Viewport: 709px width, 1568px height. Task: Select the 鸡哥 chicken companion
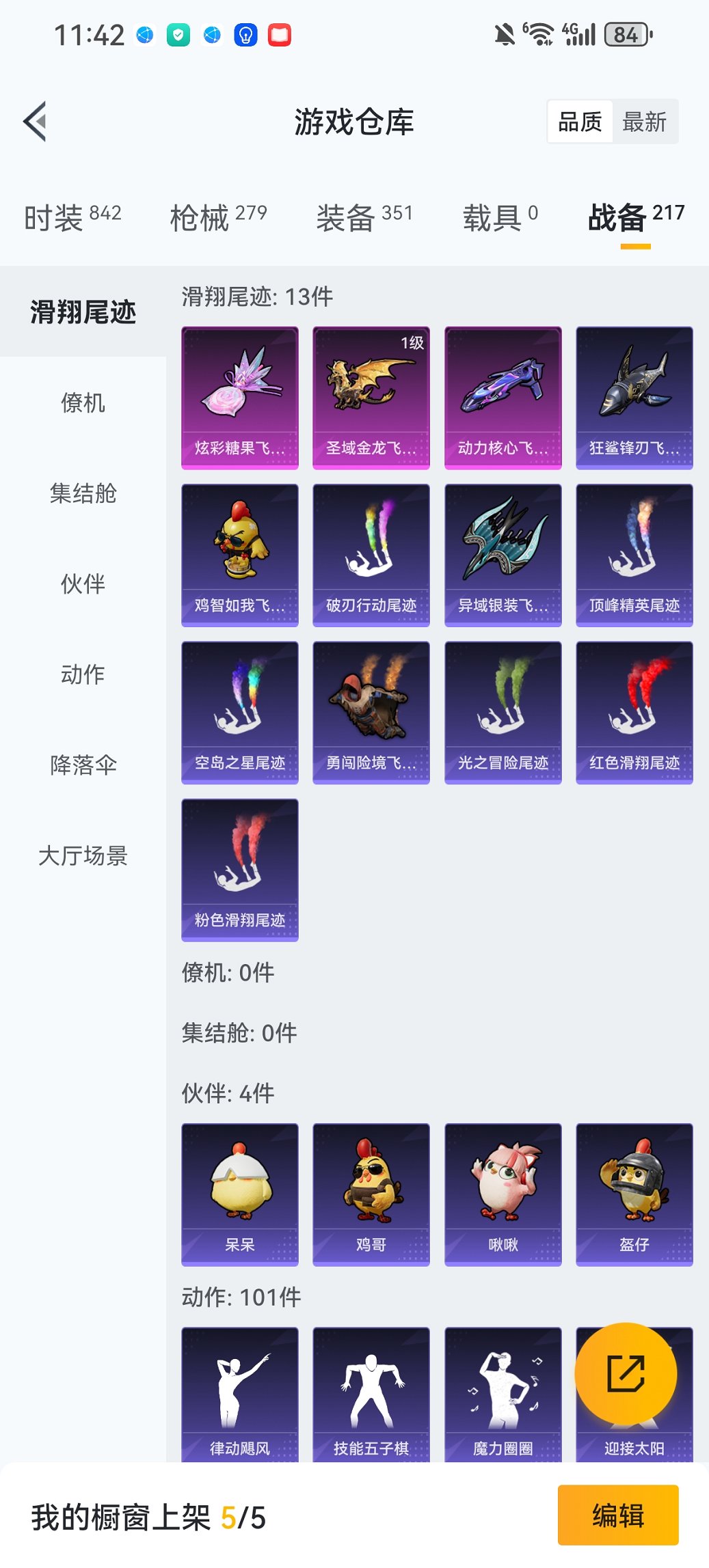371,1192
